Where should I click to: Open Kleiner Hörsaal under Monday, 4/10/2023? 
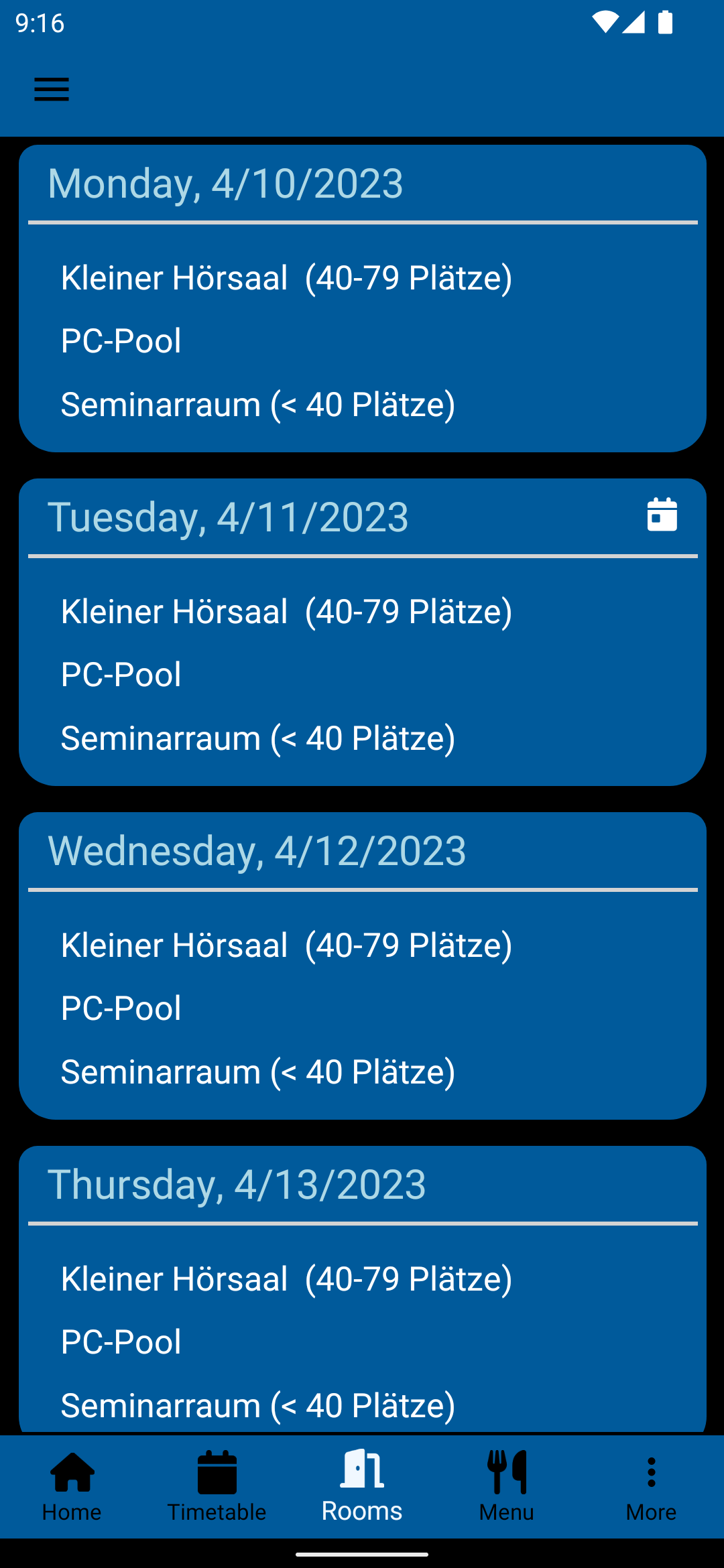click(287, 277)
